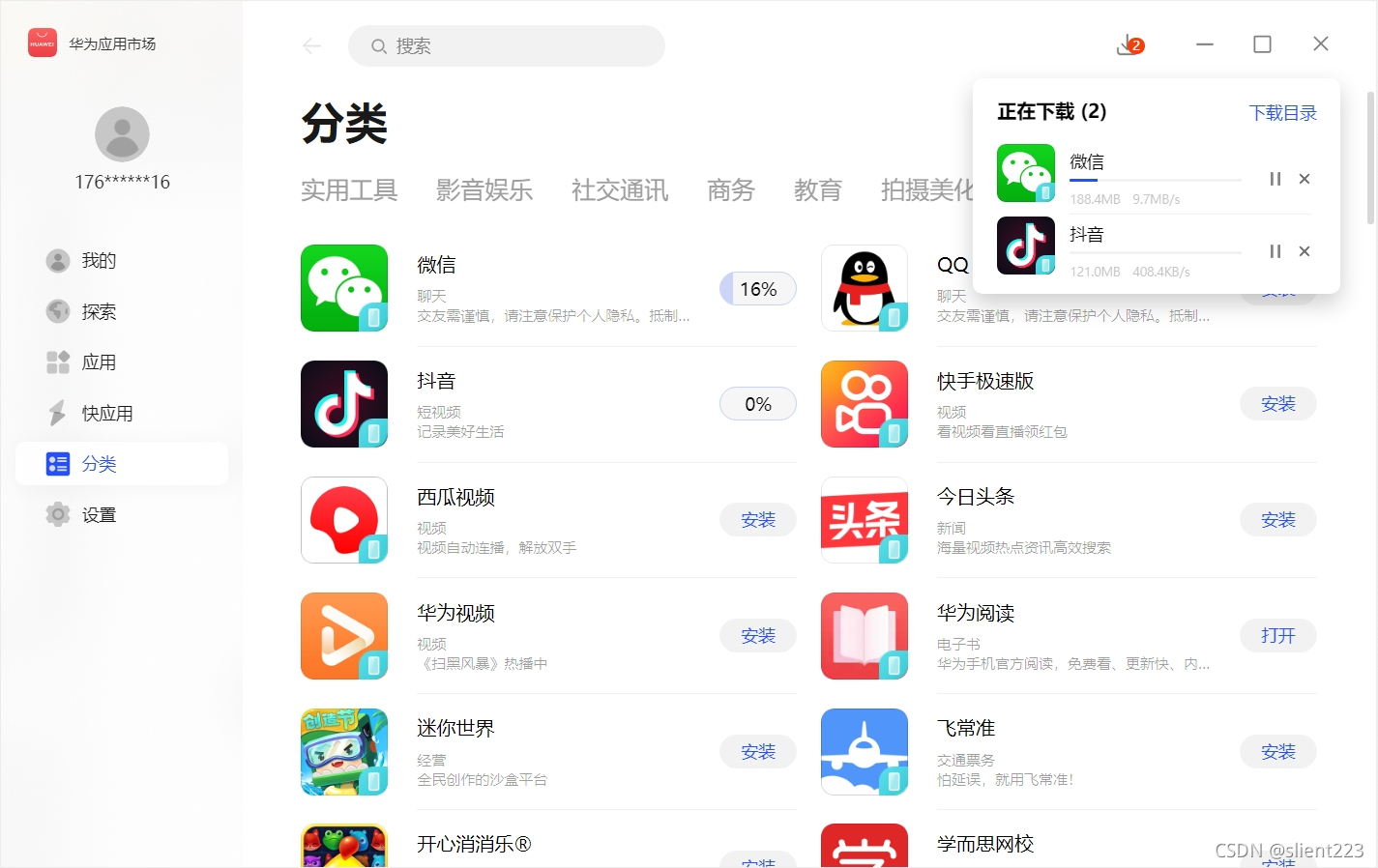Select the 教育 category tab
This screenshot has width=1378, height=868.
click(817, 190)
